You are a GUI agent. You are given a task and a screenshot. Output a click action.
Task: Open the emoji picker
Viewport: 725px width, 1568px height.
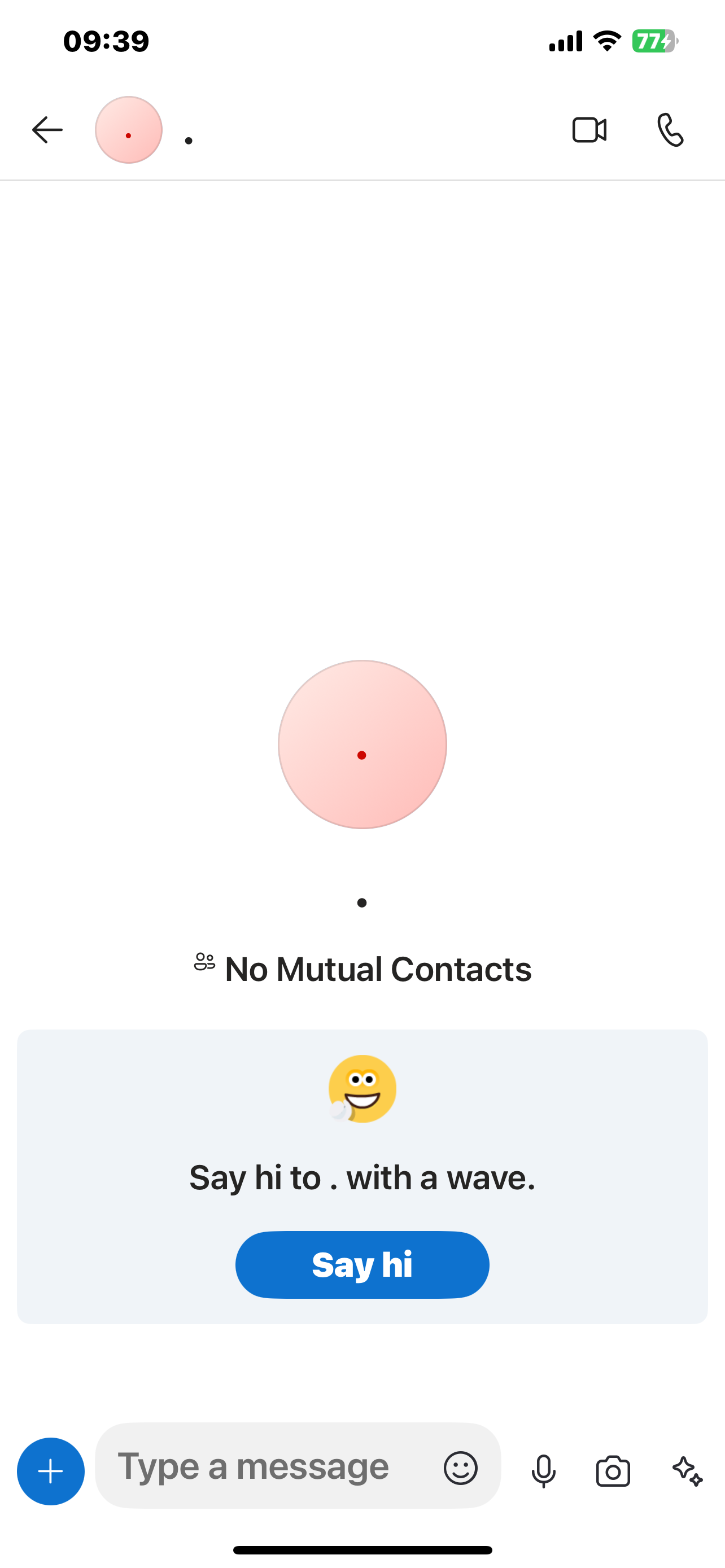[461, 1468]
